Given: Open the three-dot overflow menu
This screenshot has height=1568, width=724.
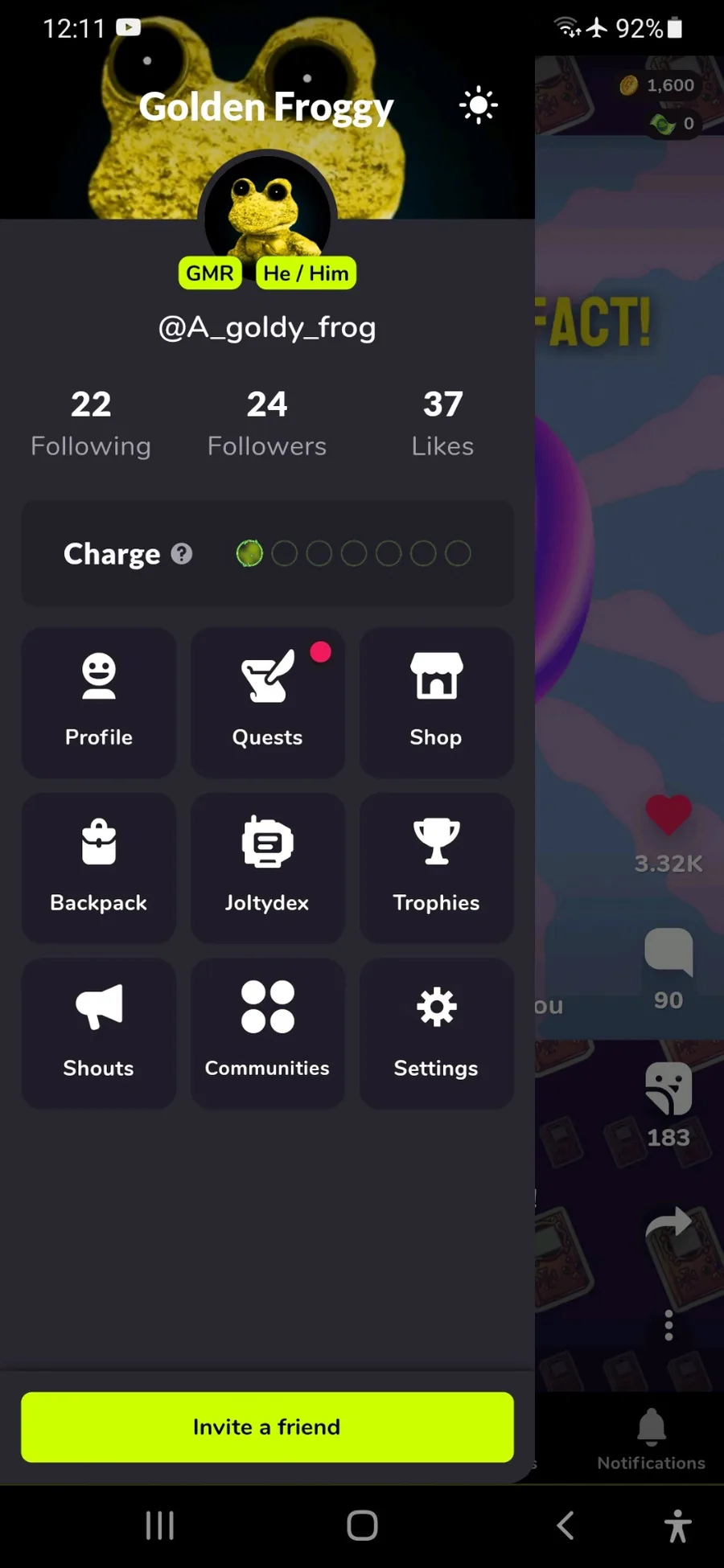Looking at the screenshot, I should click(x=668, y=1325).
